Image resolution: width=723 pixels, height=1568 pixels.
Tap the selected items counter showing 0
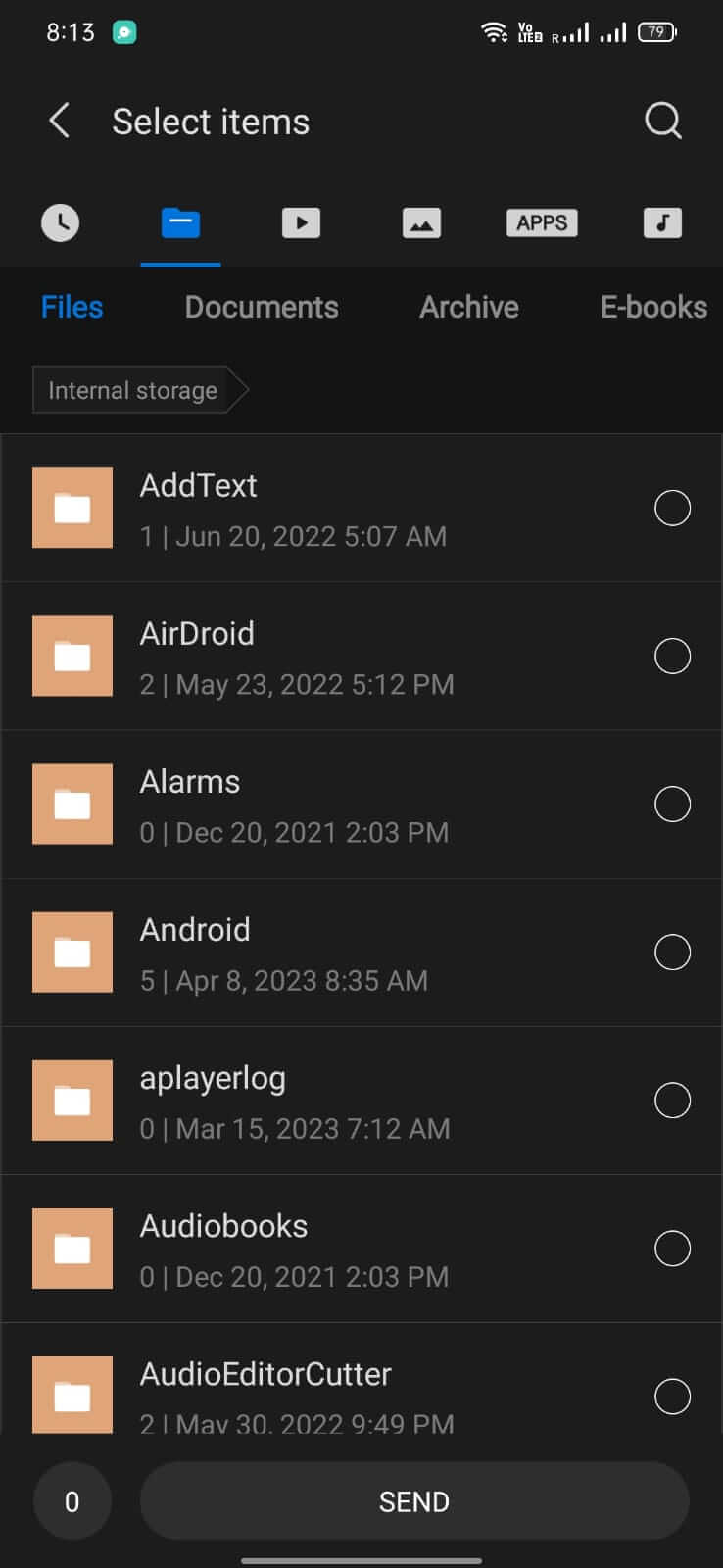point(72,1500)
